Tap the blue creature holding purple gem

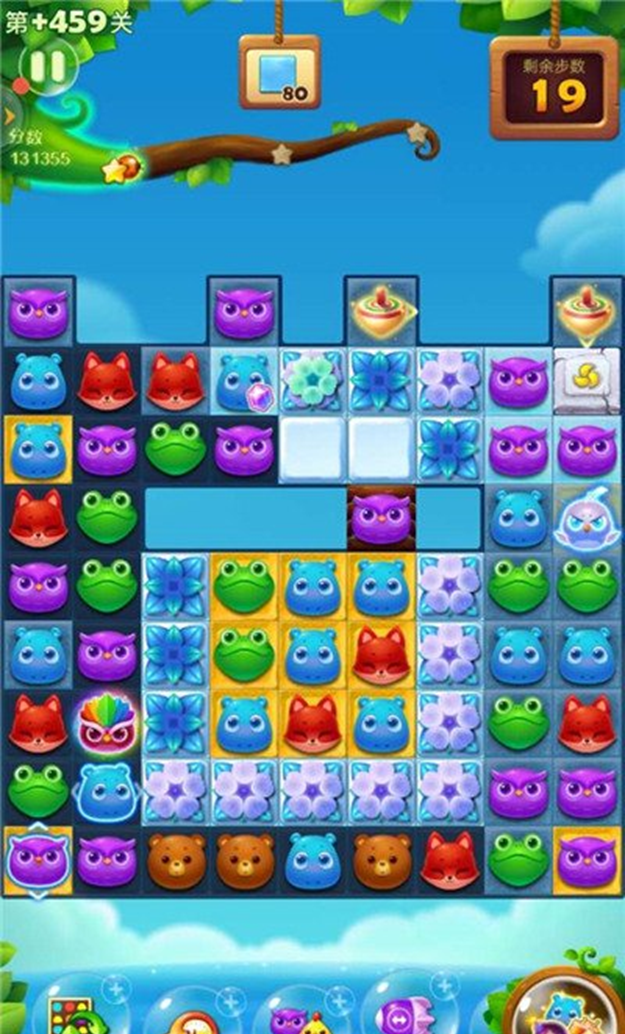pyautogui.click(x=243, y=380)
